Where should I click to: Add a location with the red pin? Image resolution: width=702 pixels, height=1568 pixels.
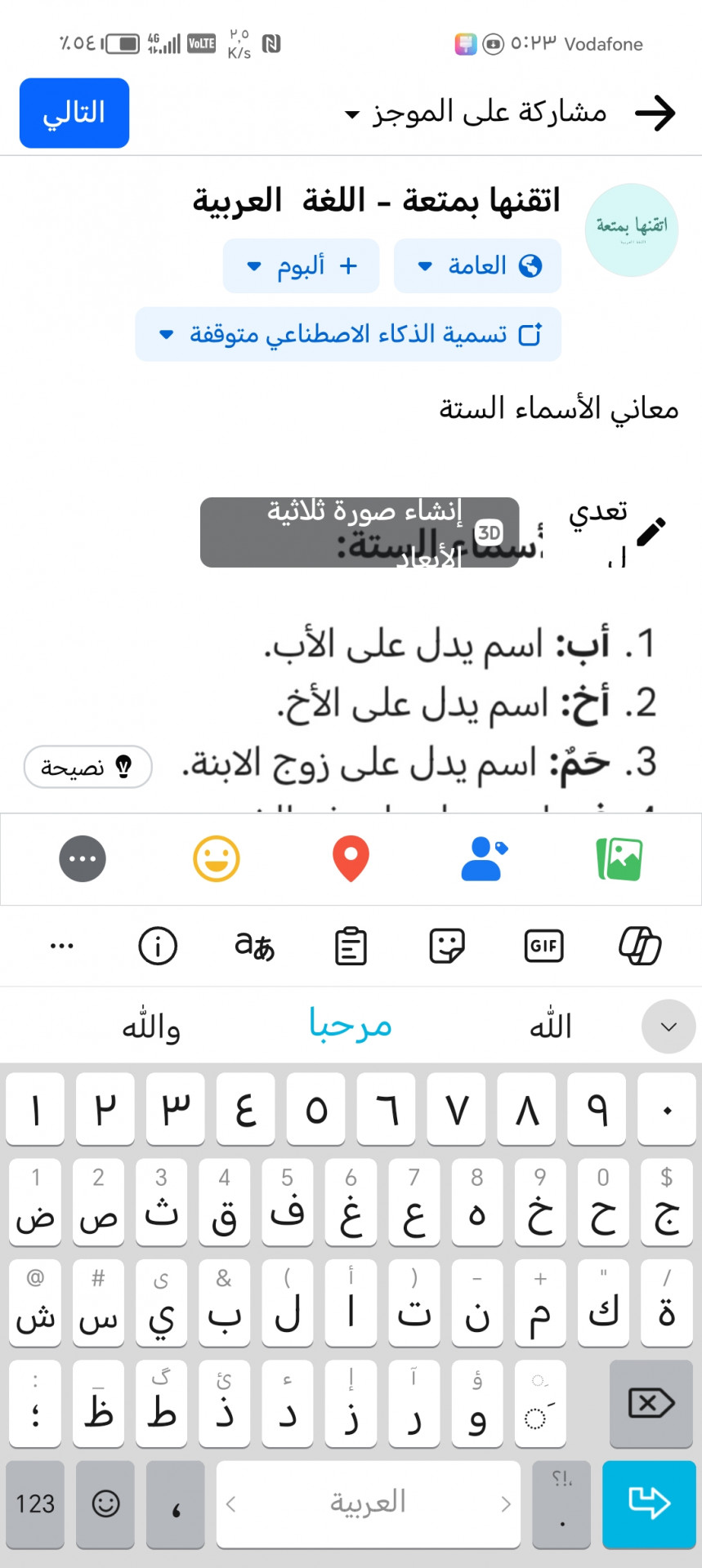coord(351,859)
